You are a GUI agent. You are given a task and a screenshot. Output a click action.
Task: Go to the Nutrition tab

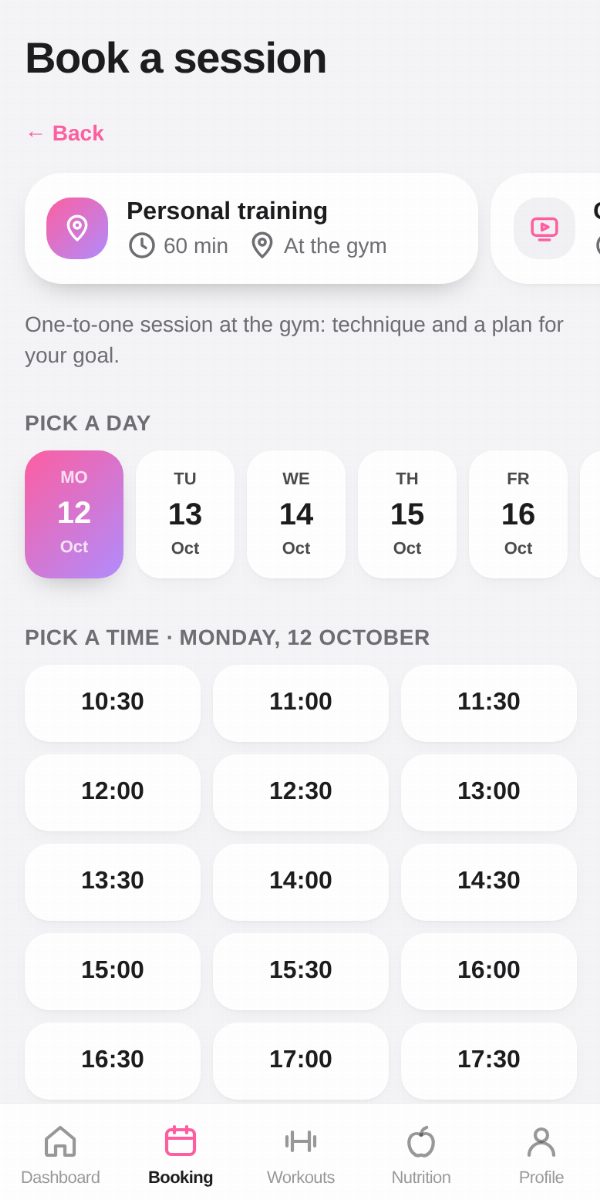pyautogui.click(x=421, y=1155)
